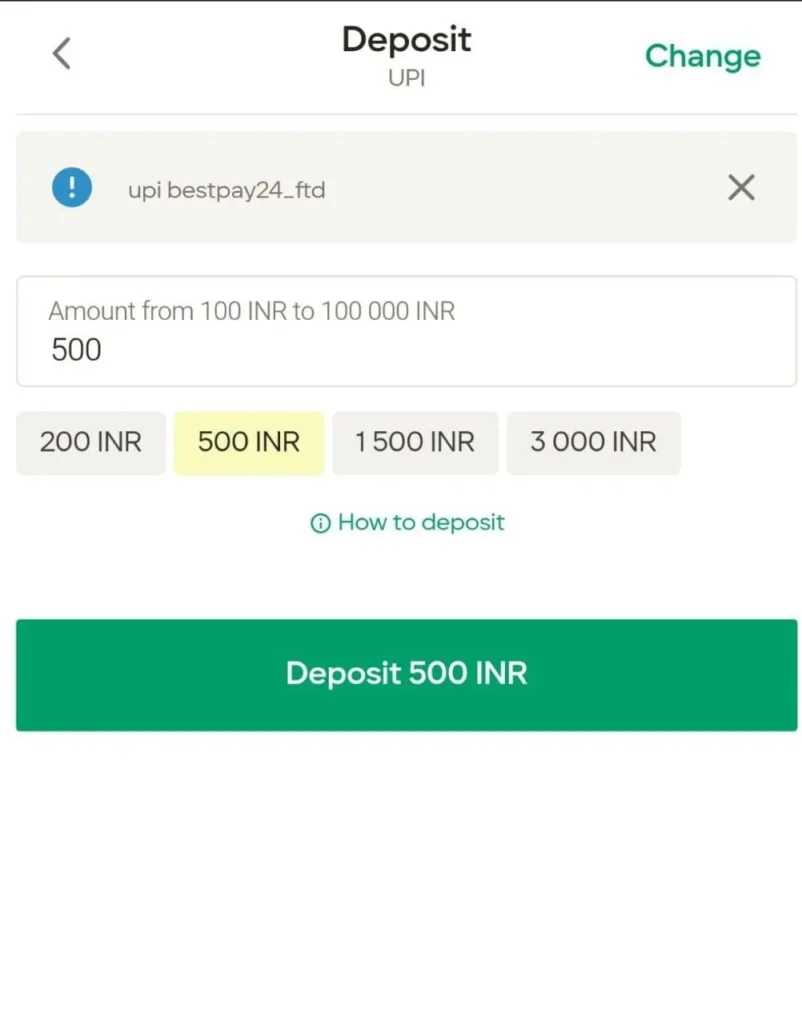
Task: Dismiss the bestpay24_ftd notice with the X
Action: (x=741, y=187)
